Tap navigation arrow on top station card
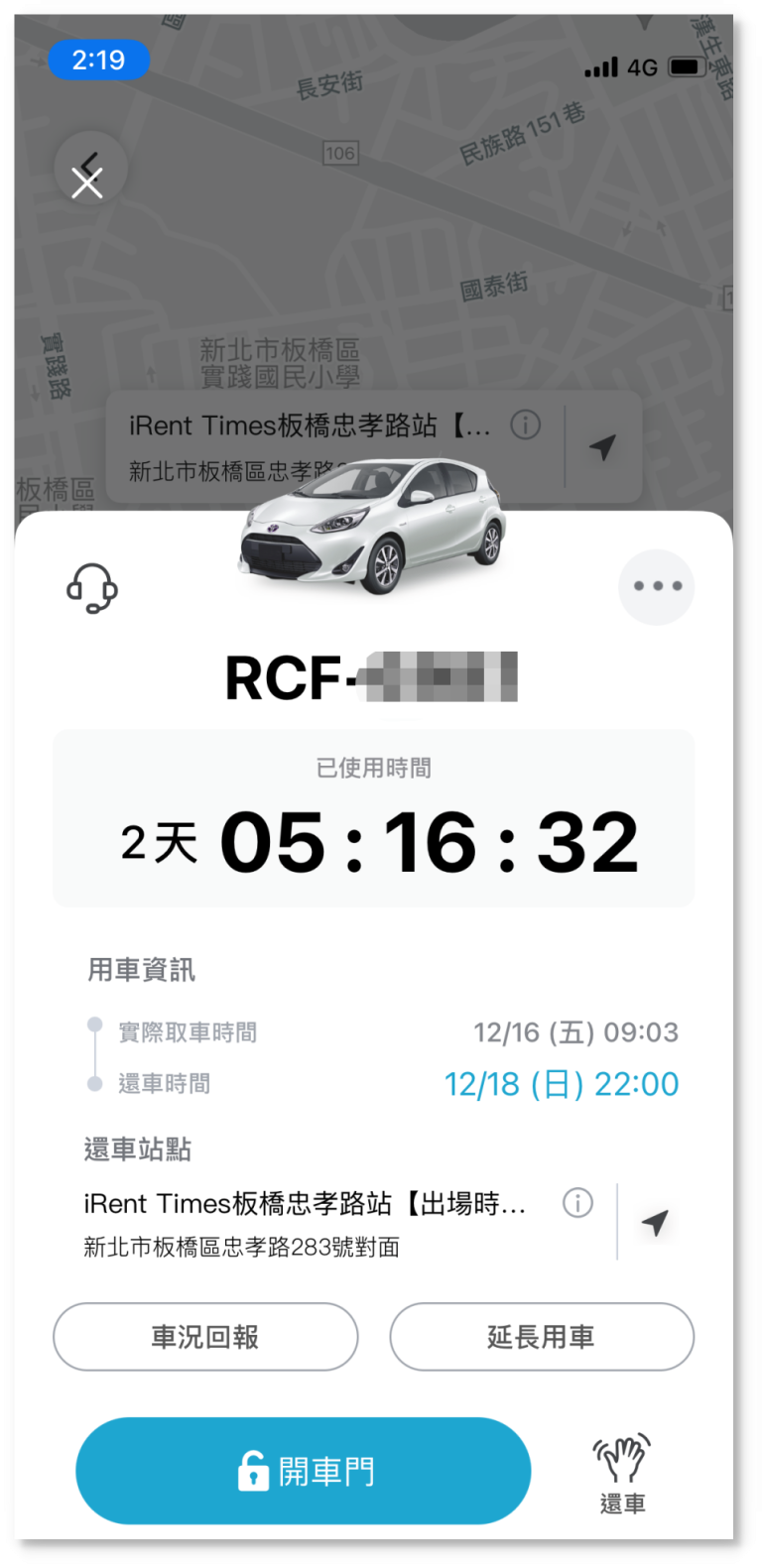The width and height of the screenshot is (762, 1568). pyautogui.click(x=602, y=446)
